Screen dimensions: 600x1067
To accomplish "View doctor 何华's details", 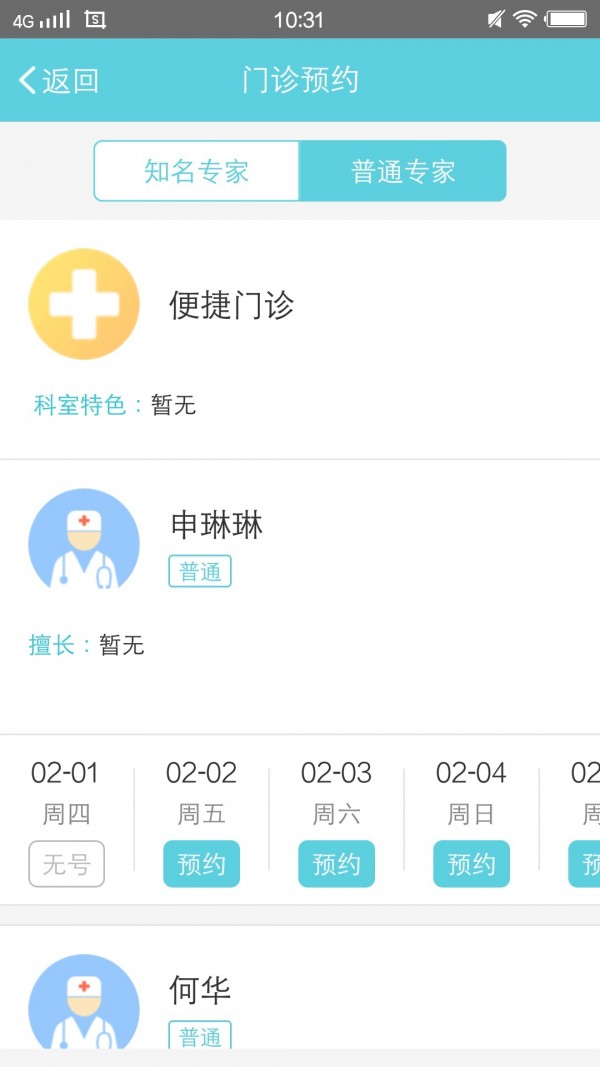I will tap(200, 991).
